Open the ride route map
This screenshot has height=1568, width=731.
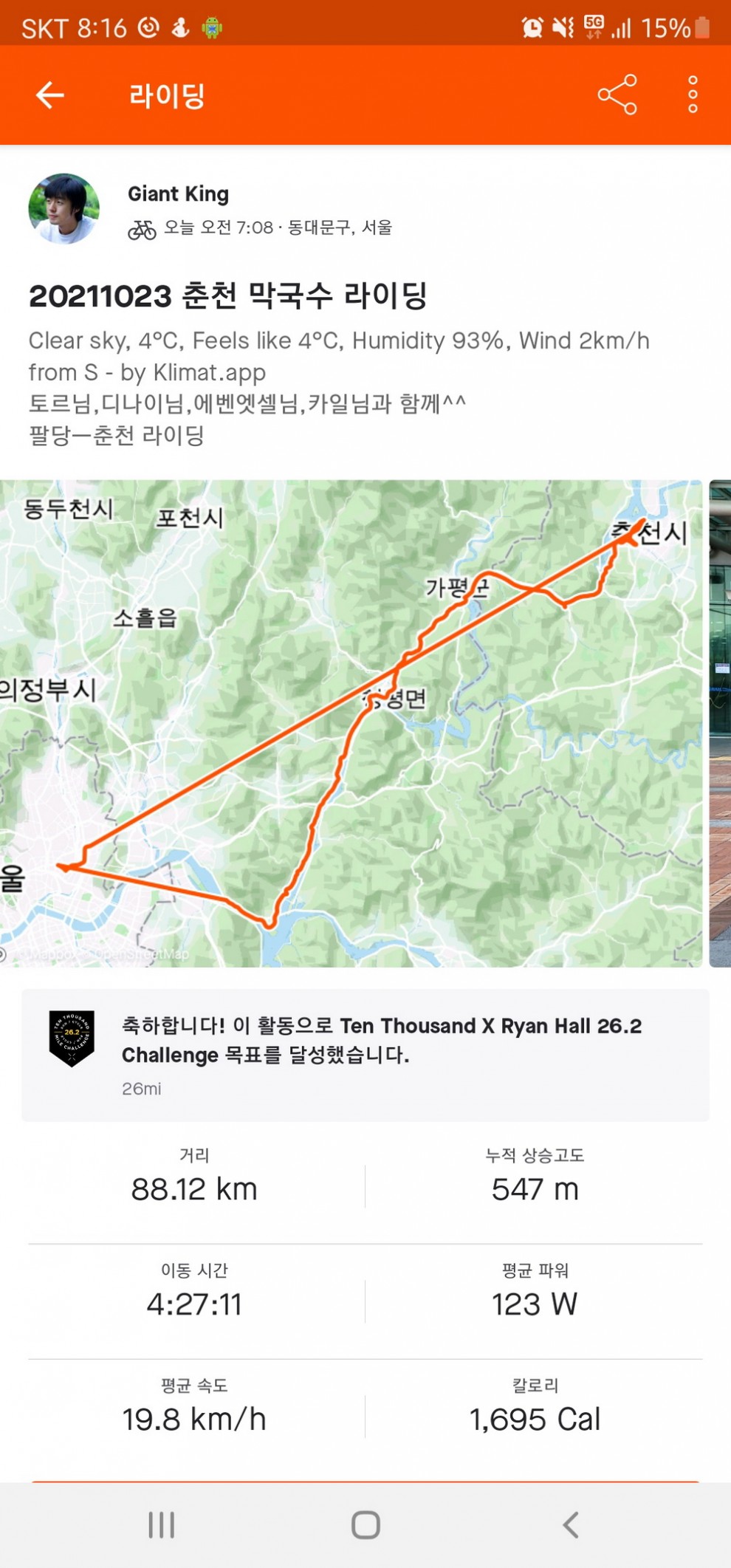[x=351, y=724]
